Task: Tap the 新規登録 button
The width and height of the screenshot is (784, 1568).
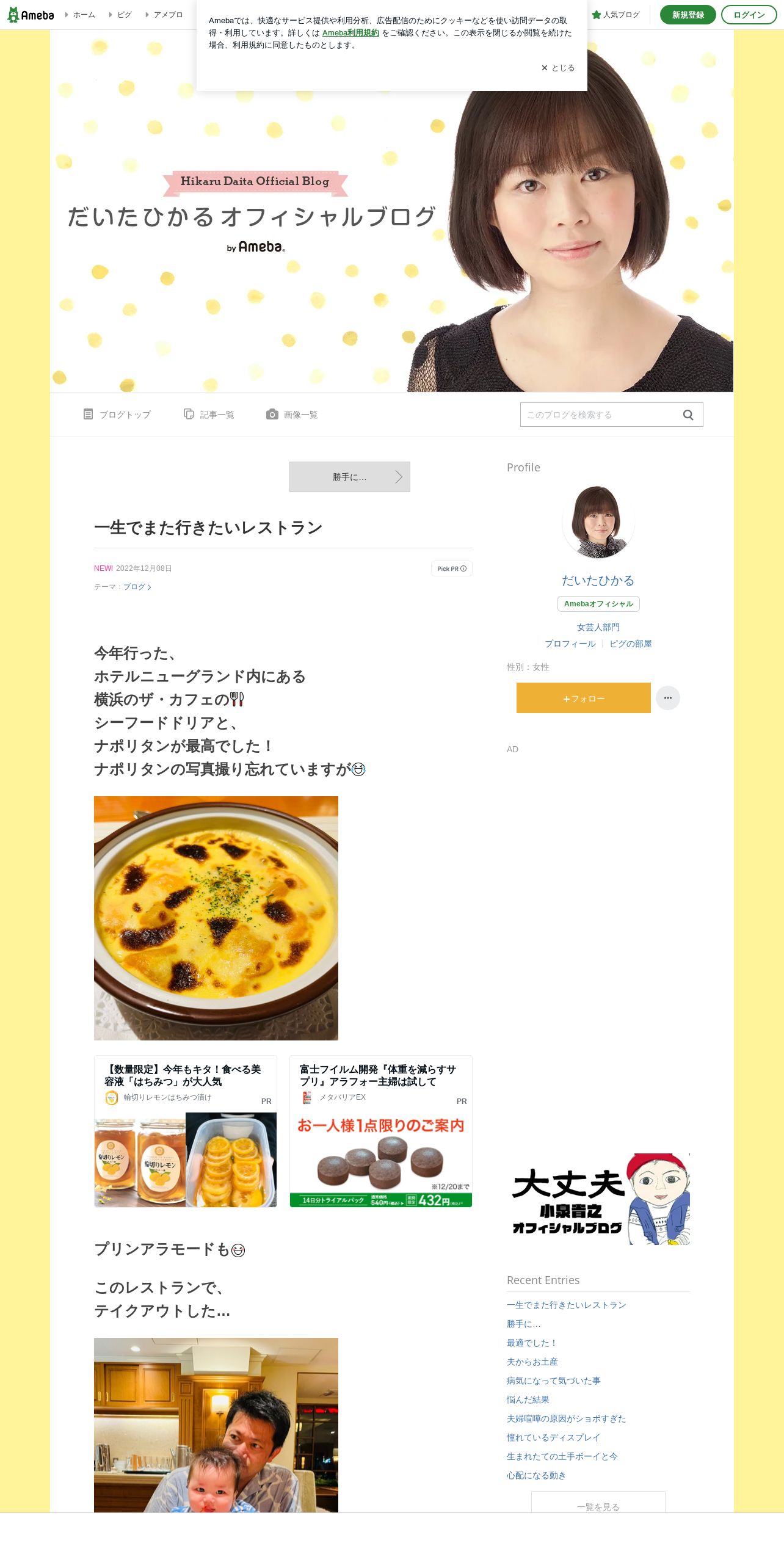Action: (x=688, y=15)
